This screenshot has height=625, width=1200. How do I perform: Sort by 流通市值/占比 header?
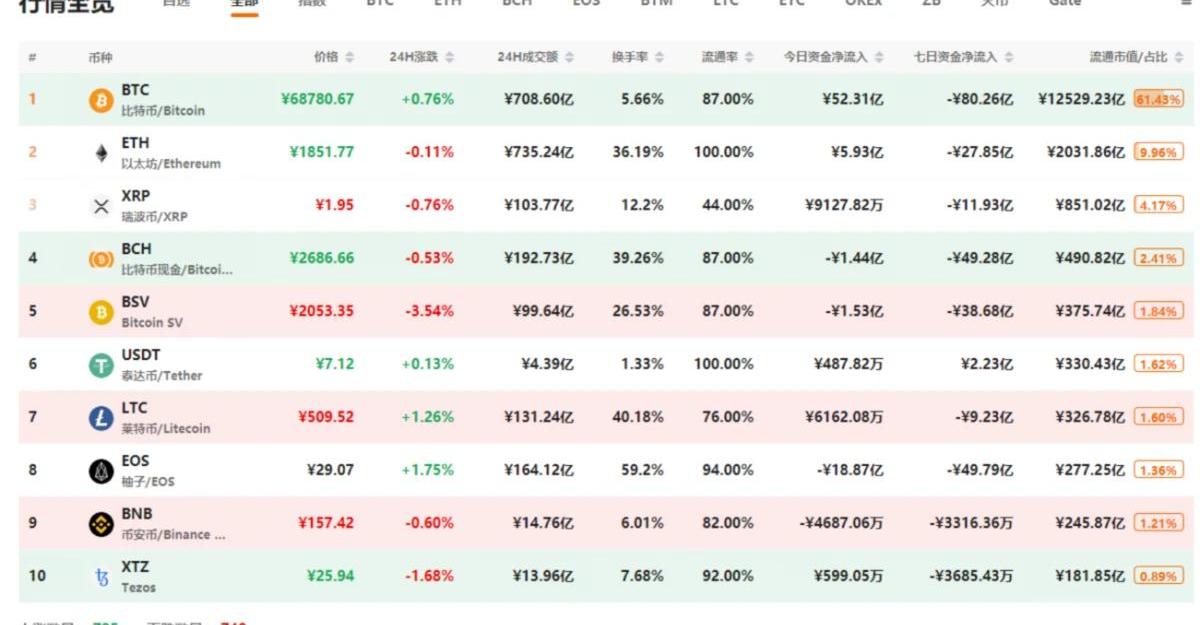click(1136, 58)
